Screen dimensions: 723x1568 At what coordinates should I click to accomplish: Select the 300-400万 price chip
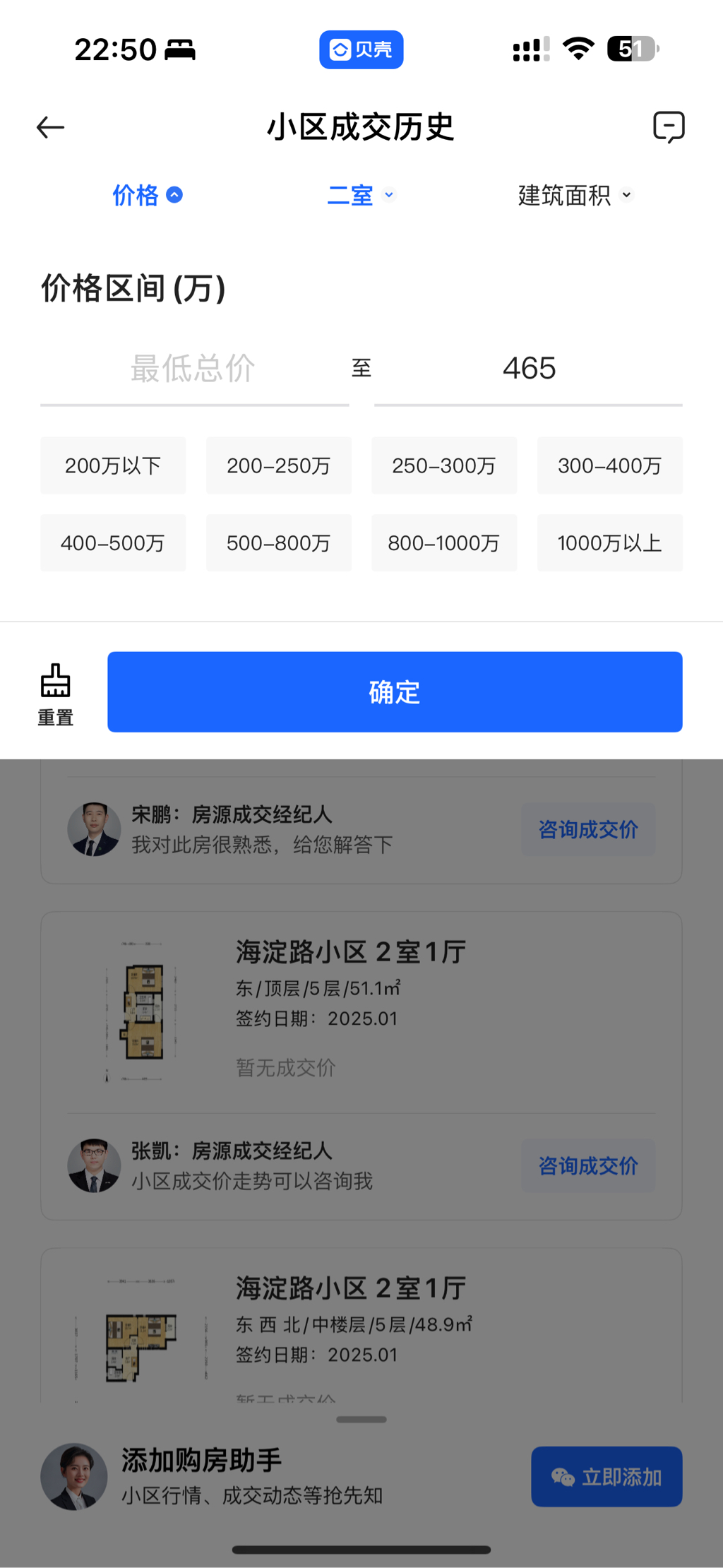click(610, 465)
